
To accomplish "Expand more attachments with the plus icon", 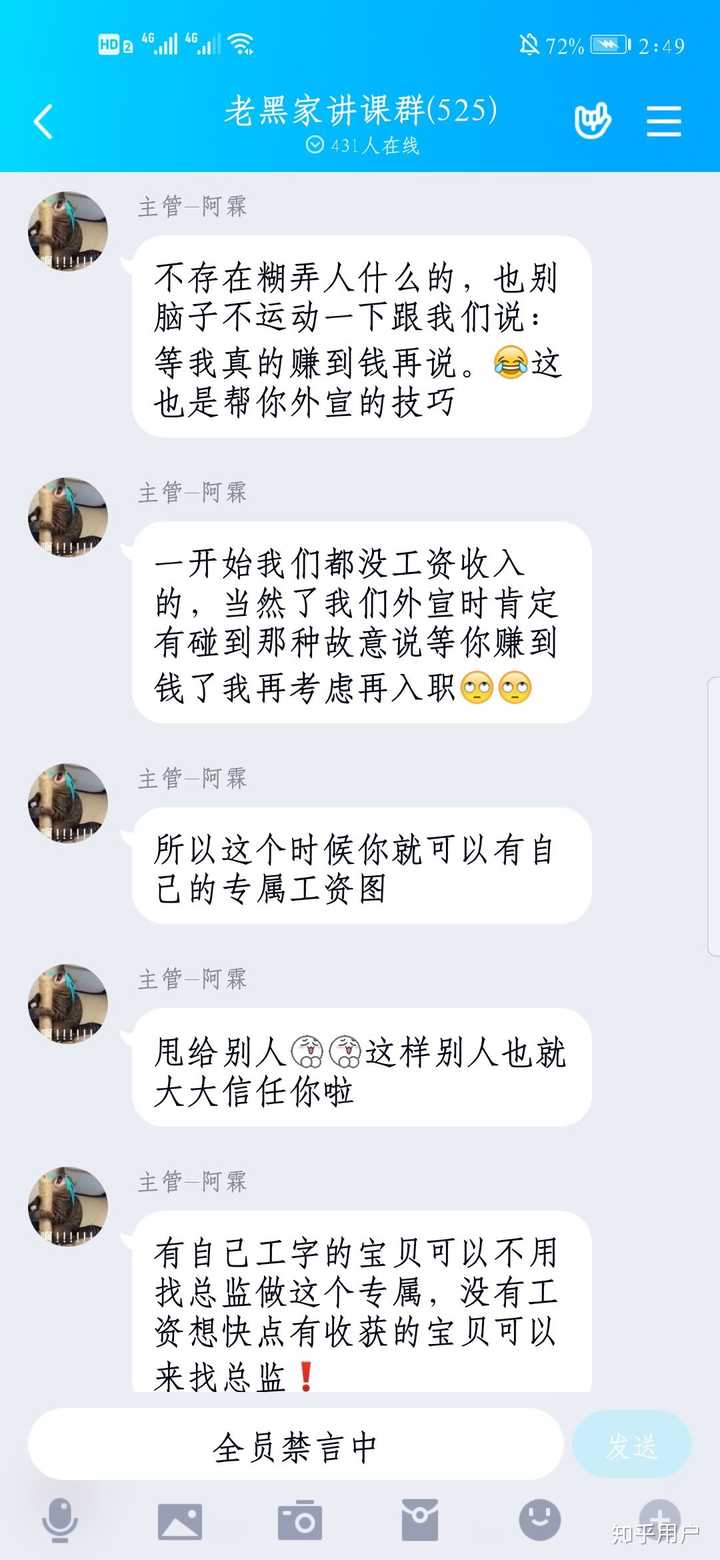I will (658, 1519).
